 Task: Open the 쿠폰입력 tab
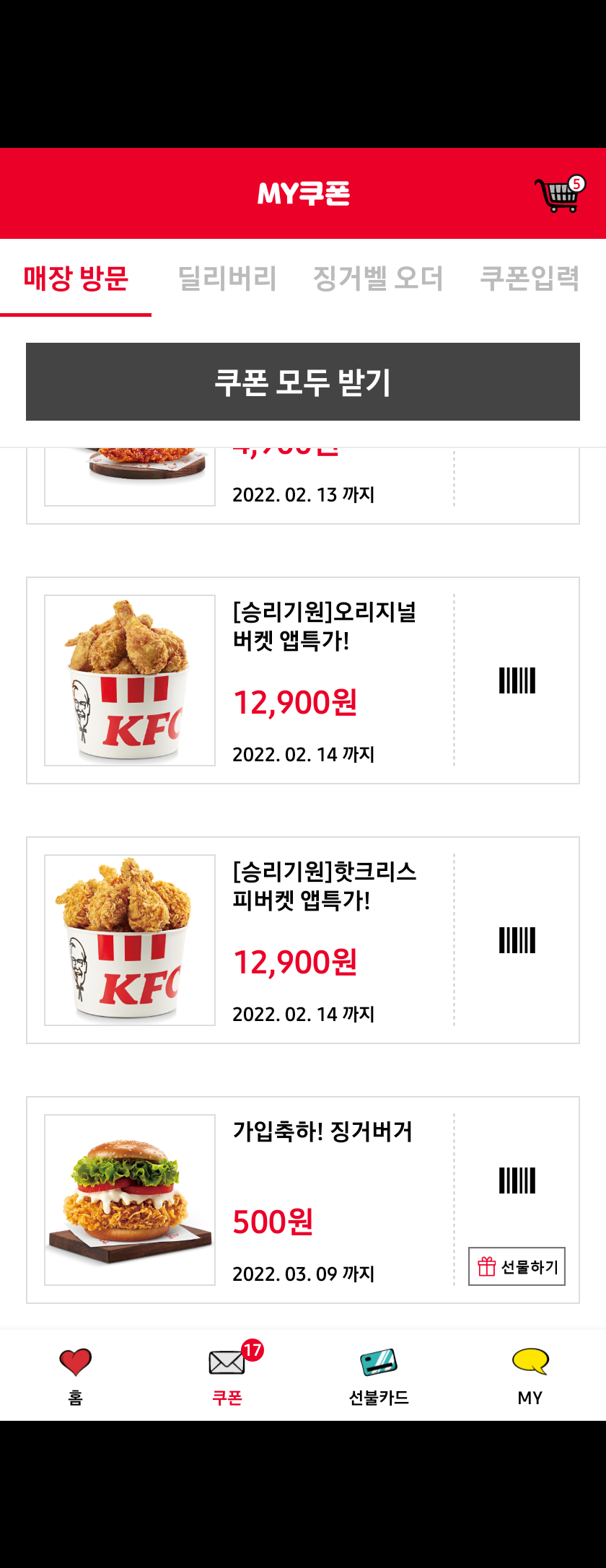pyautogui.click(x=530, y=279)
